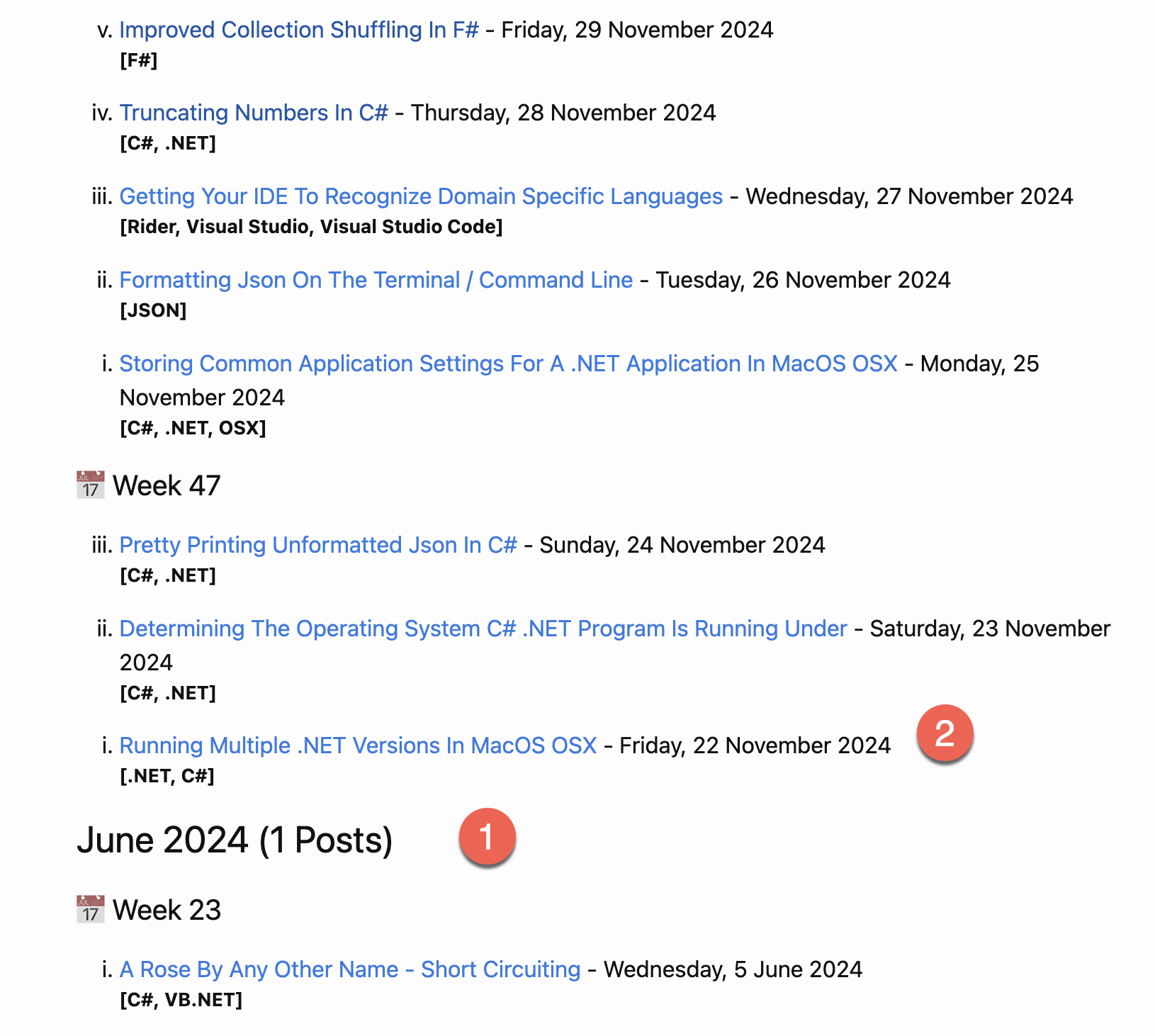Open the Truncating Numbers In C# post
The height and width of the screenshot is (1036, 1155).
254,113
